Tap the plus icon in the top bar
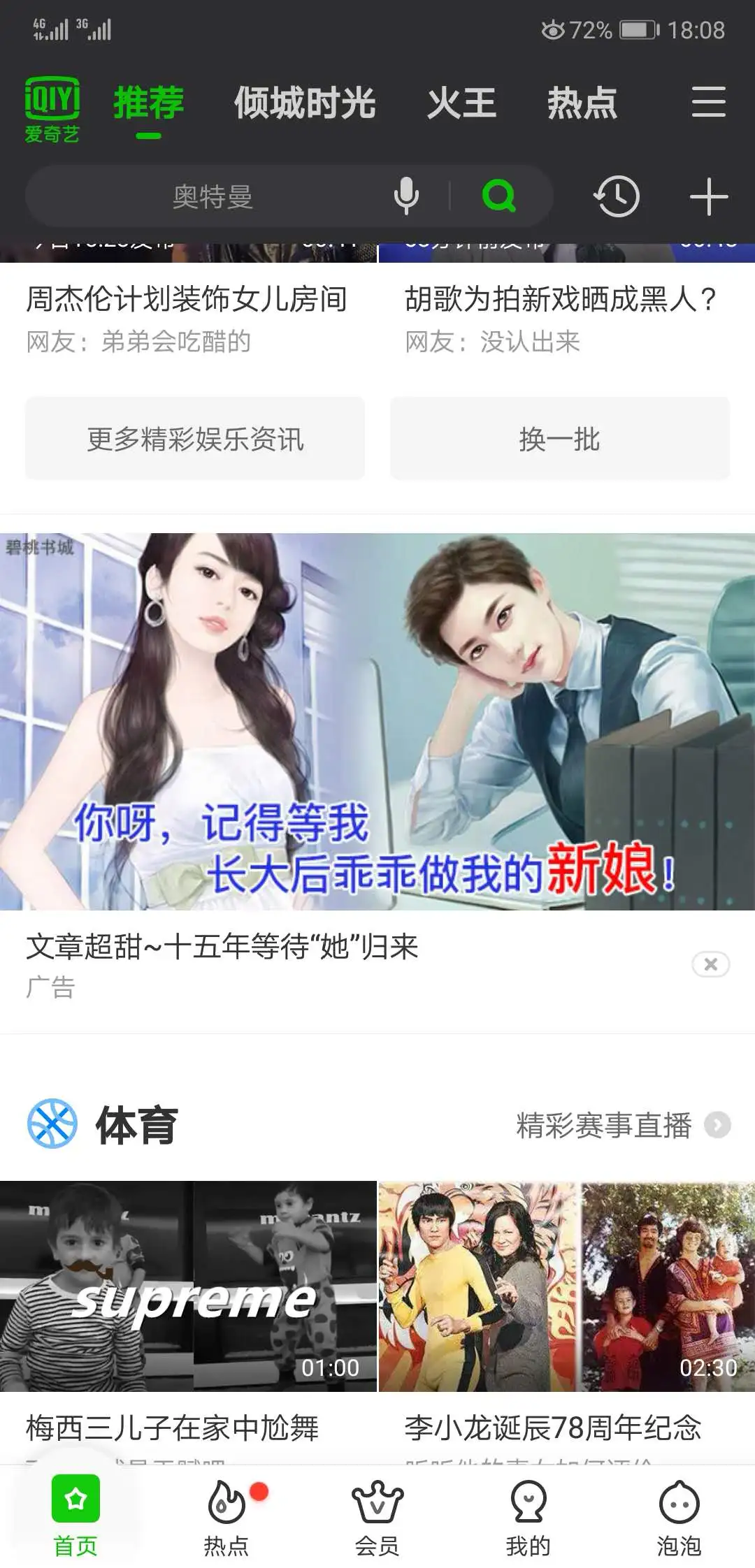755x1568 pixels. [708, 196]
